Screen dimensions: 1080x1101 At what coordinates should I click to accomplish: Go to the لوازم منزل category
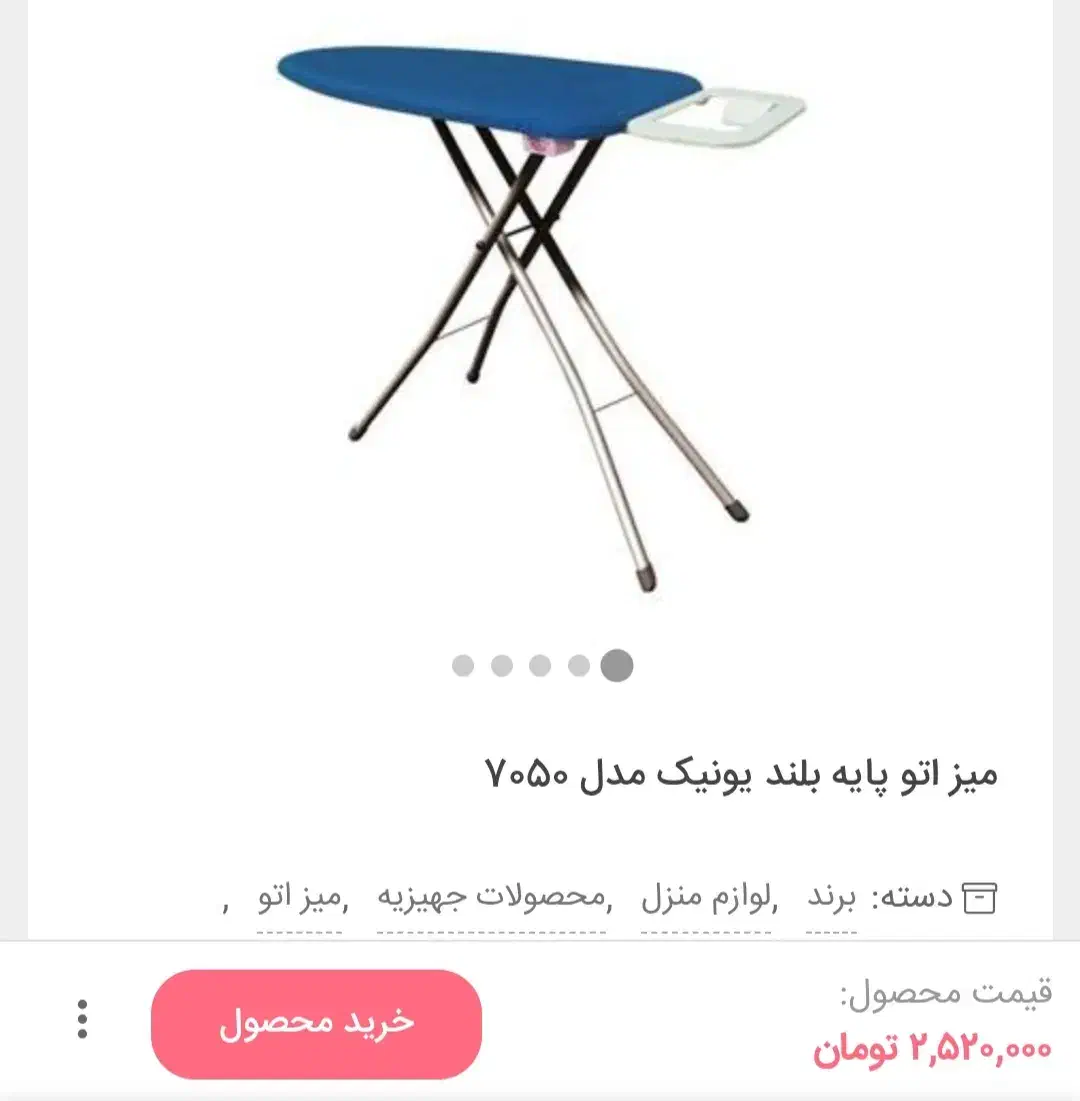707,897
